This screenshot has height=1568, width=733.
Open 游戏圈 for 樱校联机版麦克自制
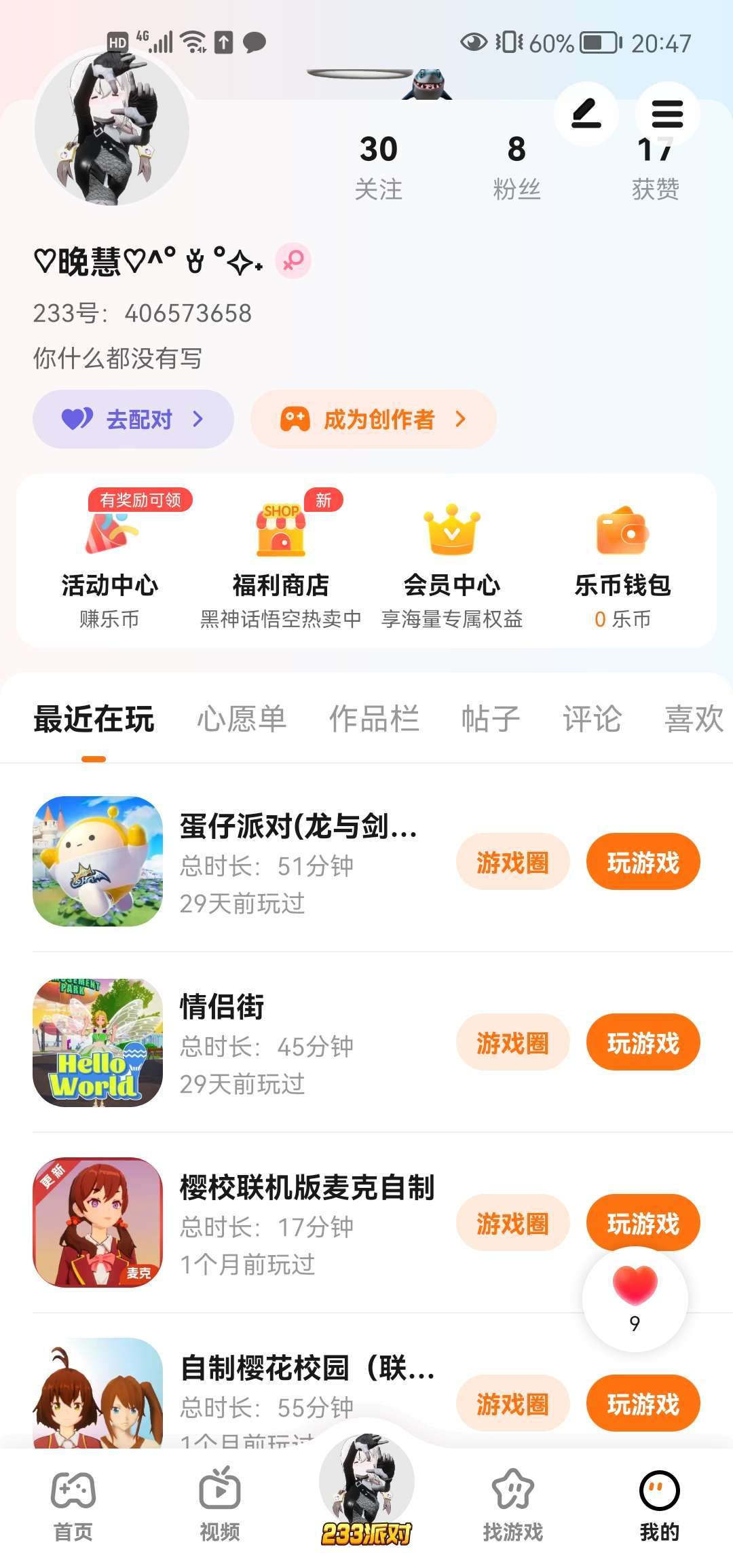pos(512,1223)
